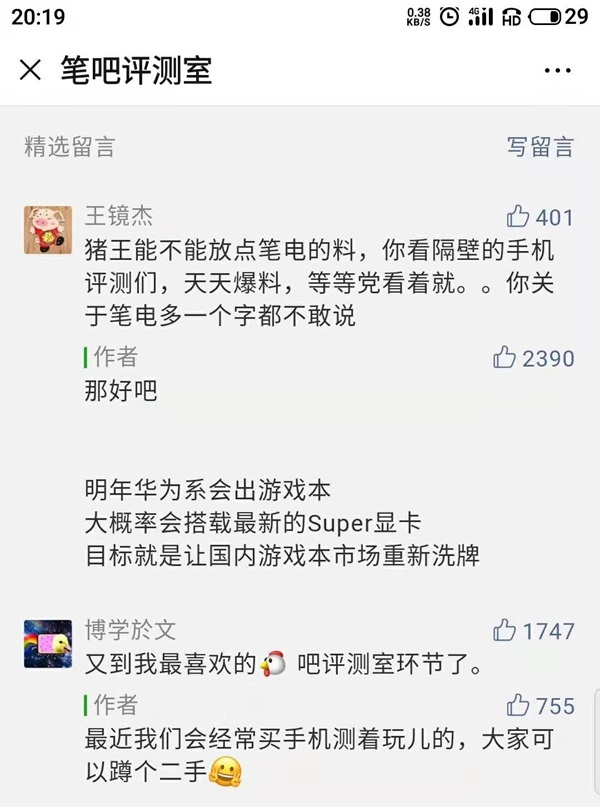Image resolution: width=600 pixels, height=807 pixels.
Task: Like 博学於文's comment
Action: tap(505, 631)
